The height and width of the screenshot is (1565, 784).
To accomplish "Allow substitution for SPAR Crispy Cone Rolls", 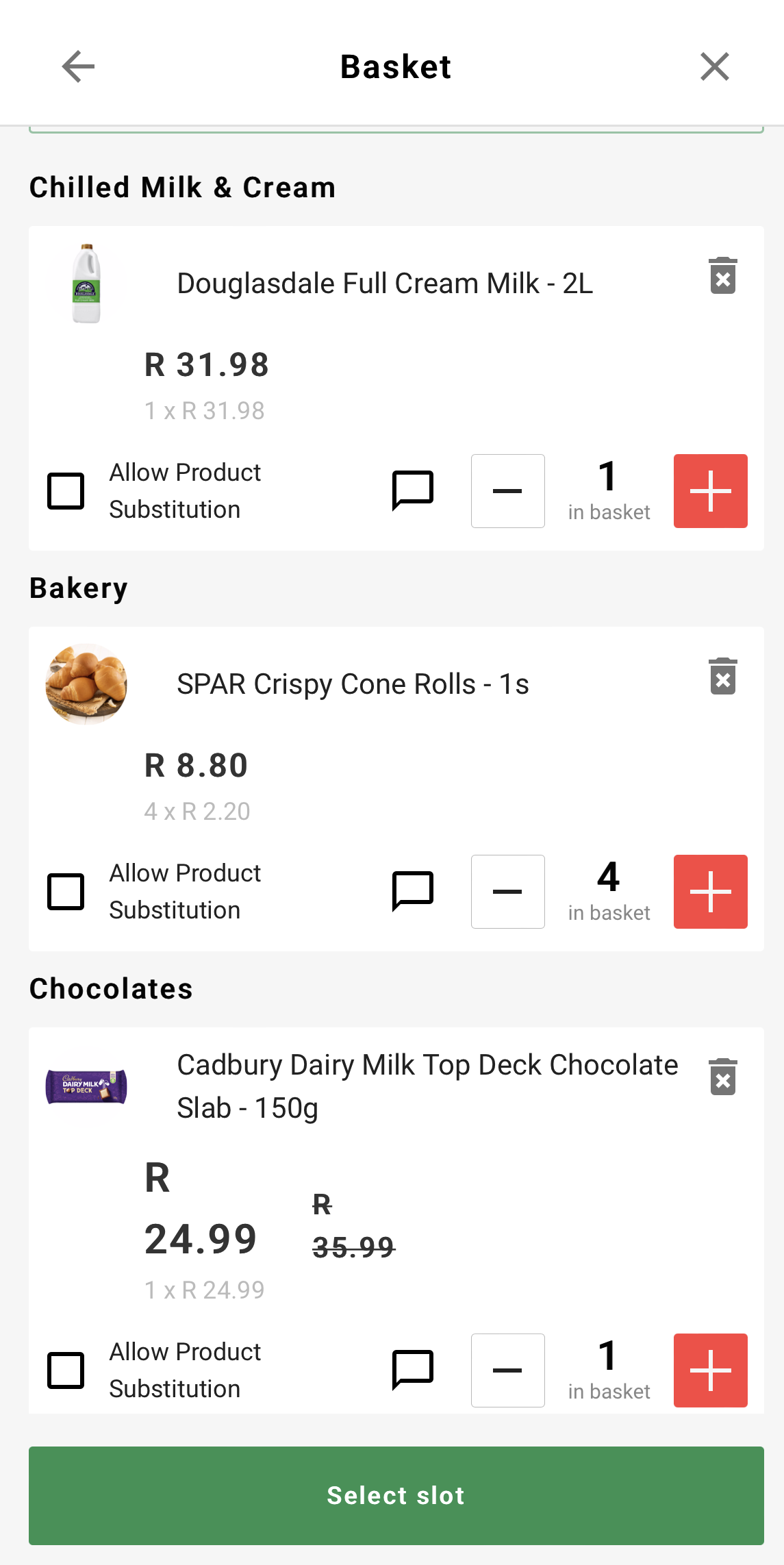I will pos(66,891).
